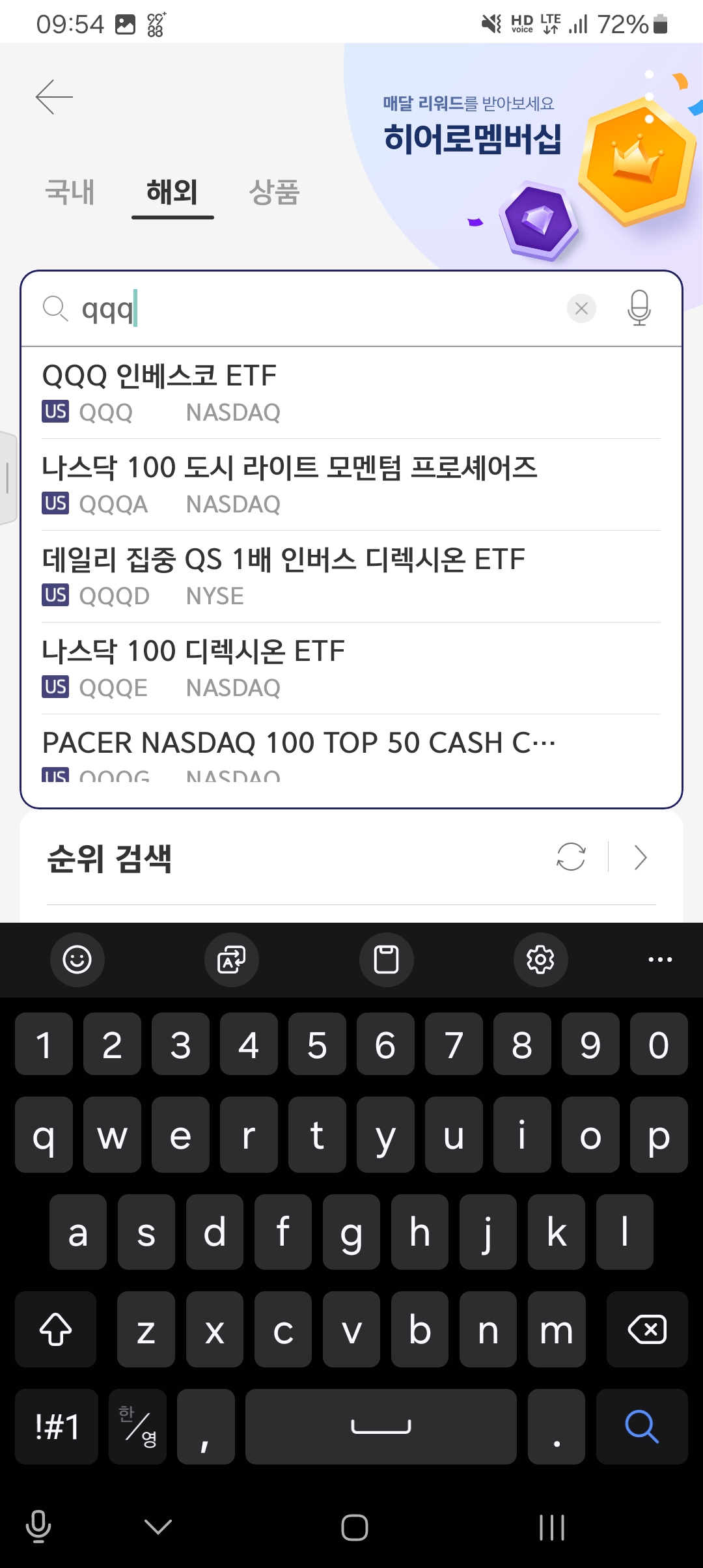Open QQQE 나스닥 100 디렉시온 ETF

(351, 669)
